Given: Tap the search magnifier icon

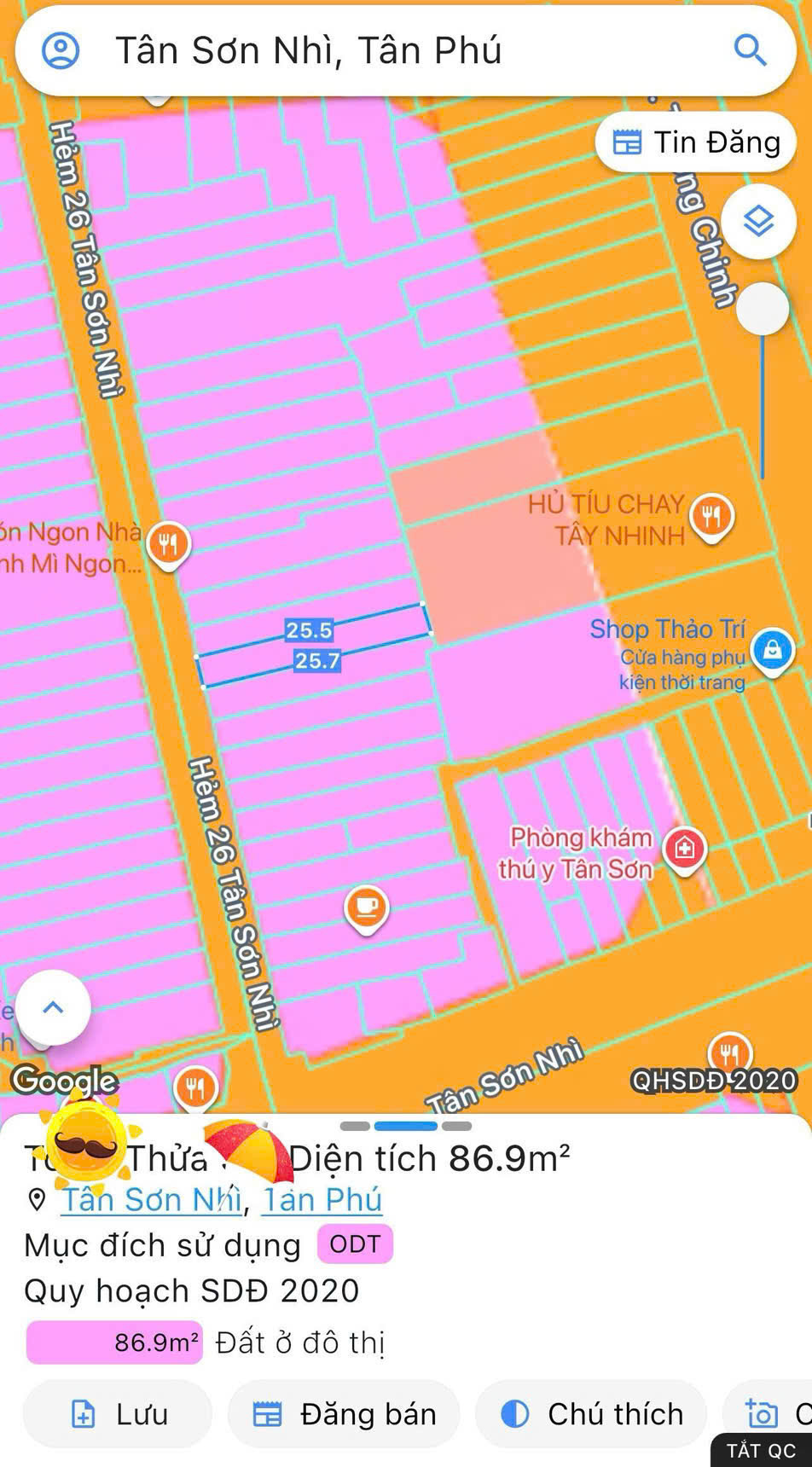Looking at the screenshot, I should coord(750,51).
